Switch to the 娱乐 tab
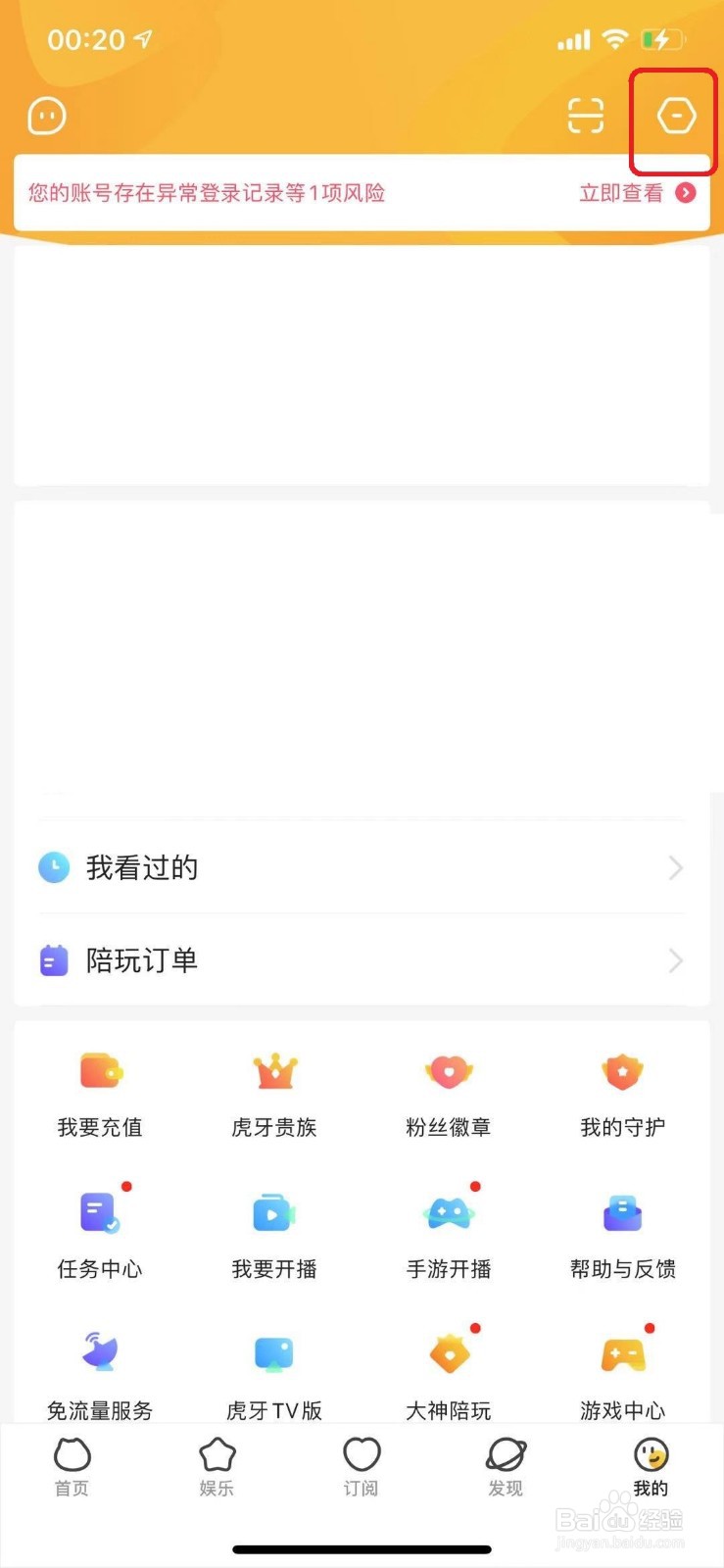The height and width of the screenshot is (1568, 724). pyautogui.click(x=217, y=1467)
